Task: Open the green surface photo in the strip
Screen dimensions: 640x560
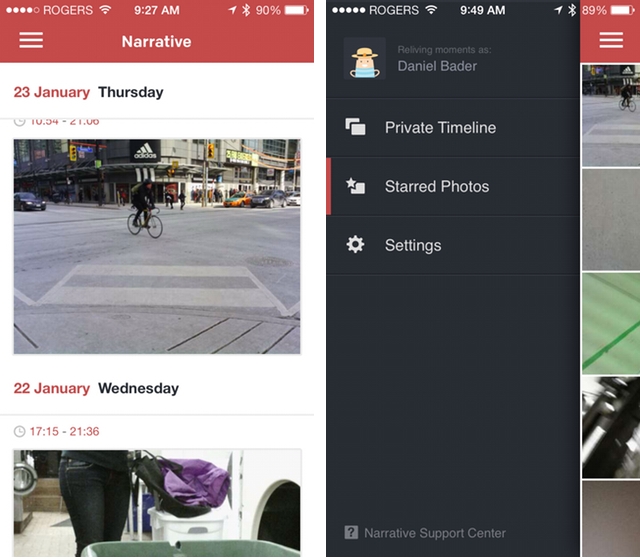Action: tap(611, 324)
